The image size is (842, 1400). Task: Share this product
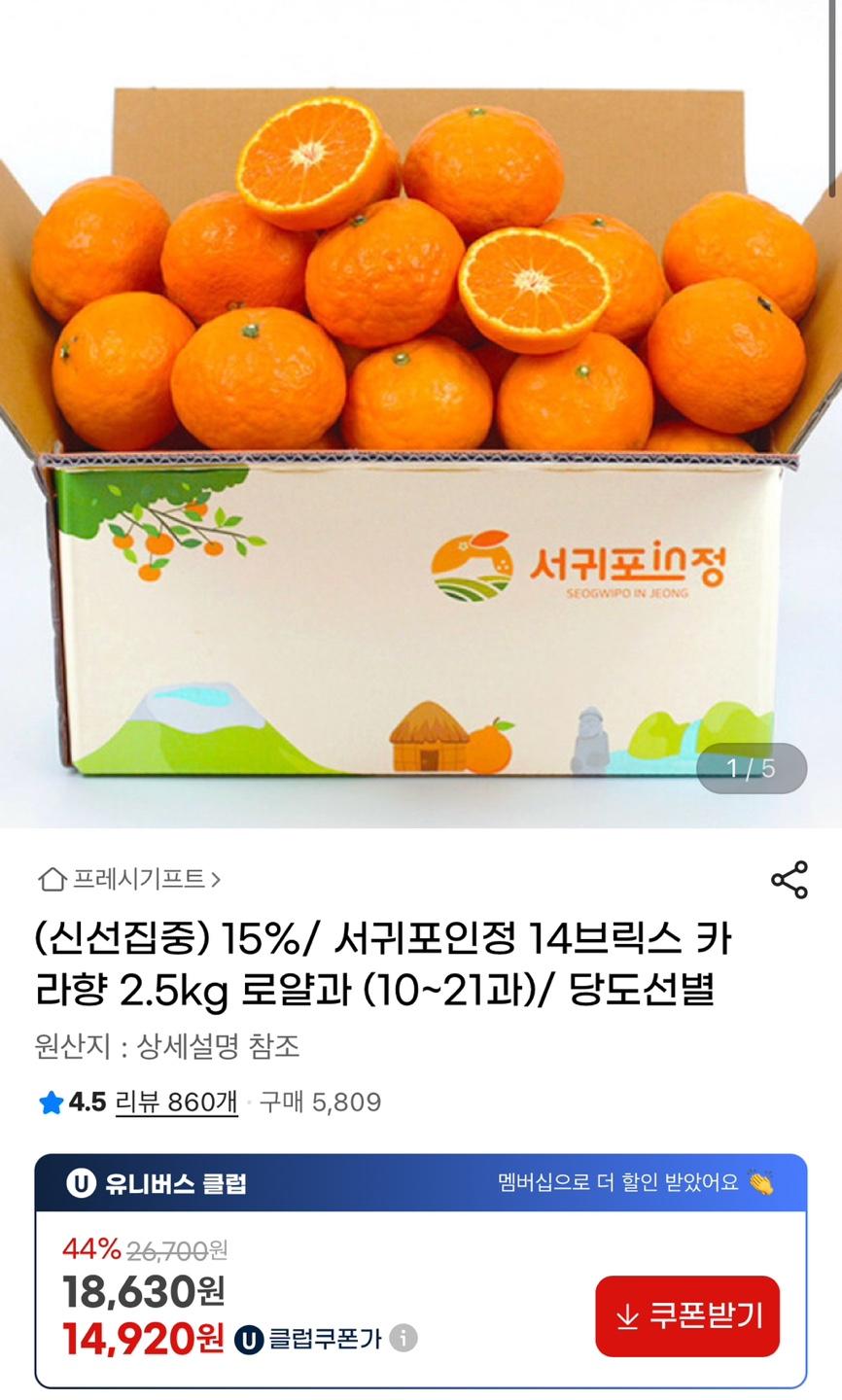(789, 879)
